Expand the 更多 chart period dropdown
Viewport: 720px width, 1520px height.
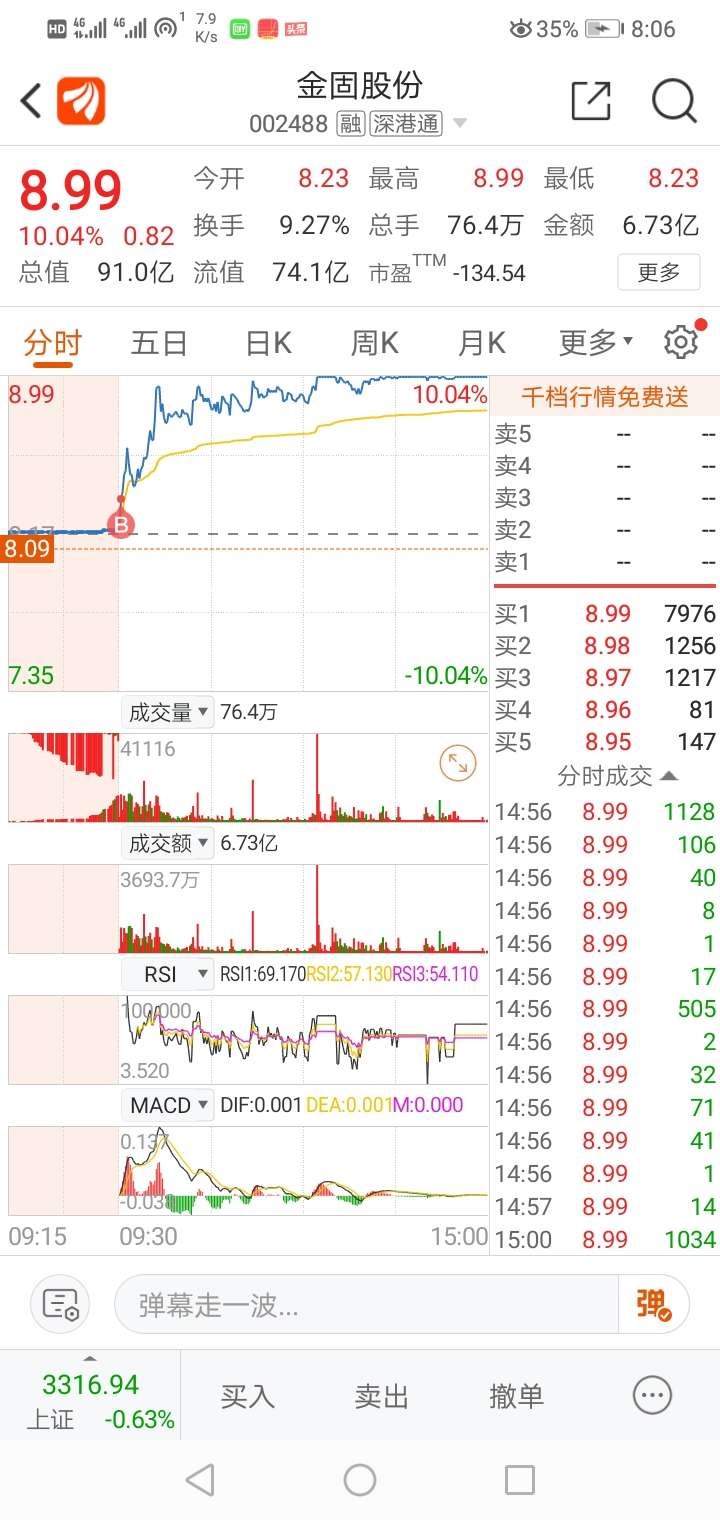click(595, 344)
